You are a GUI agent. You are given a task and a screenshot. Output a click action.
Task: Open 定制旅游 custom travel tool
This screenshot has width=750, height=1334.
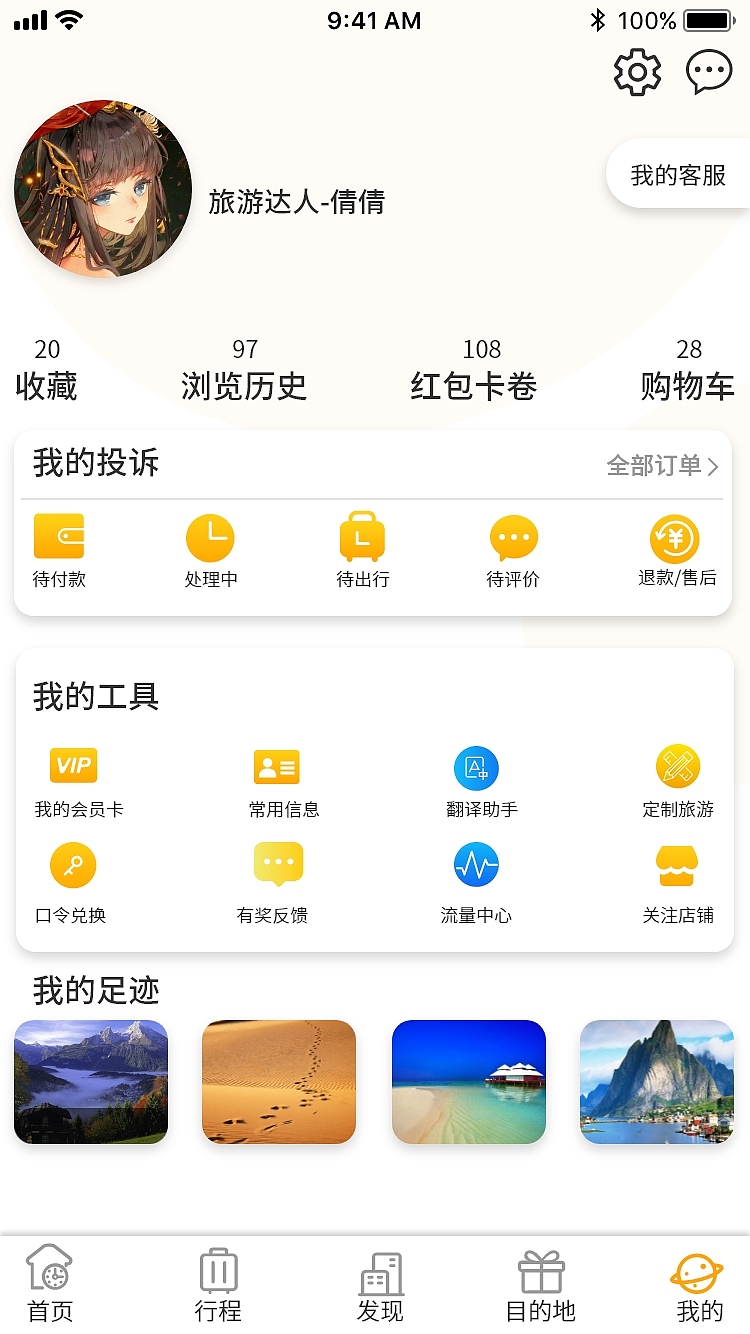pyautogui.click(x=677, y=765)
